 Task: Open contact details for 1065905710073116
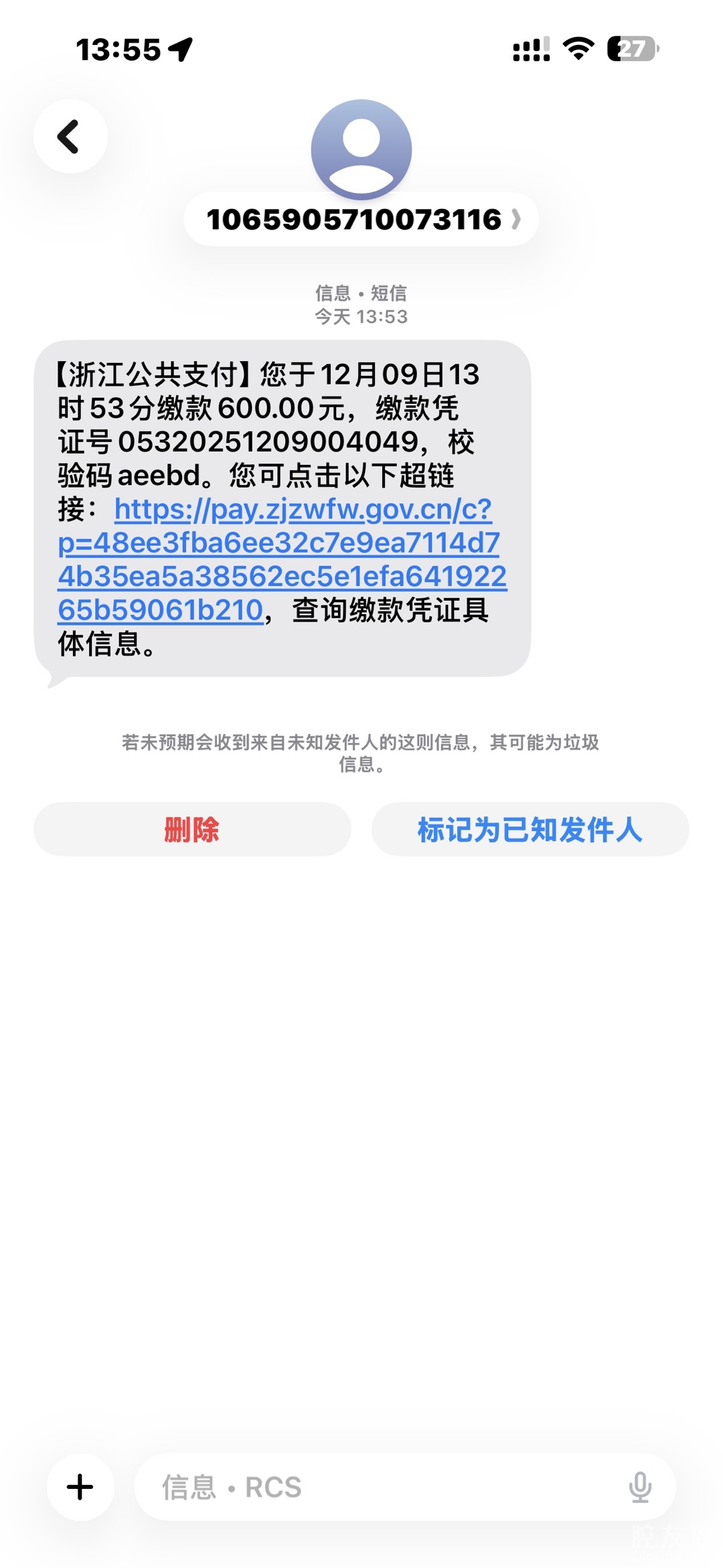361,220
